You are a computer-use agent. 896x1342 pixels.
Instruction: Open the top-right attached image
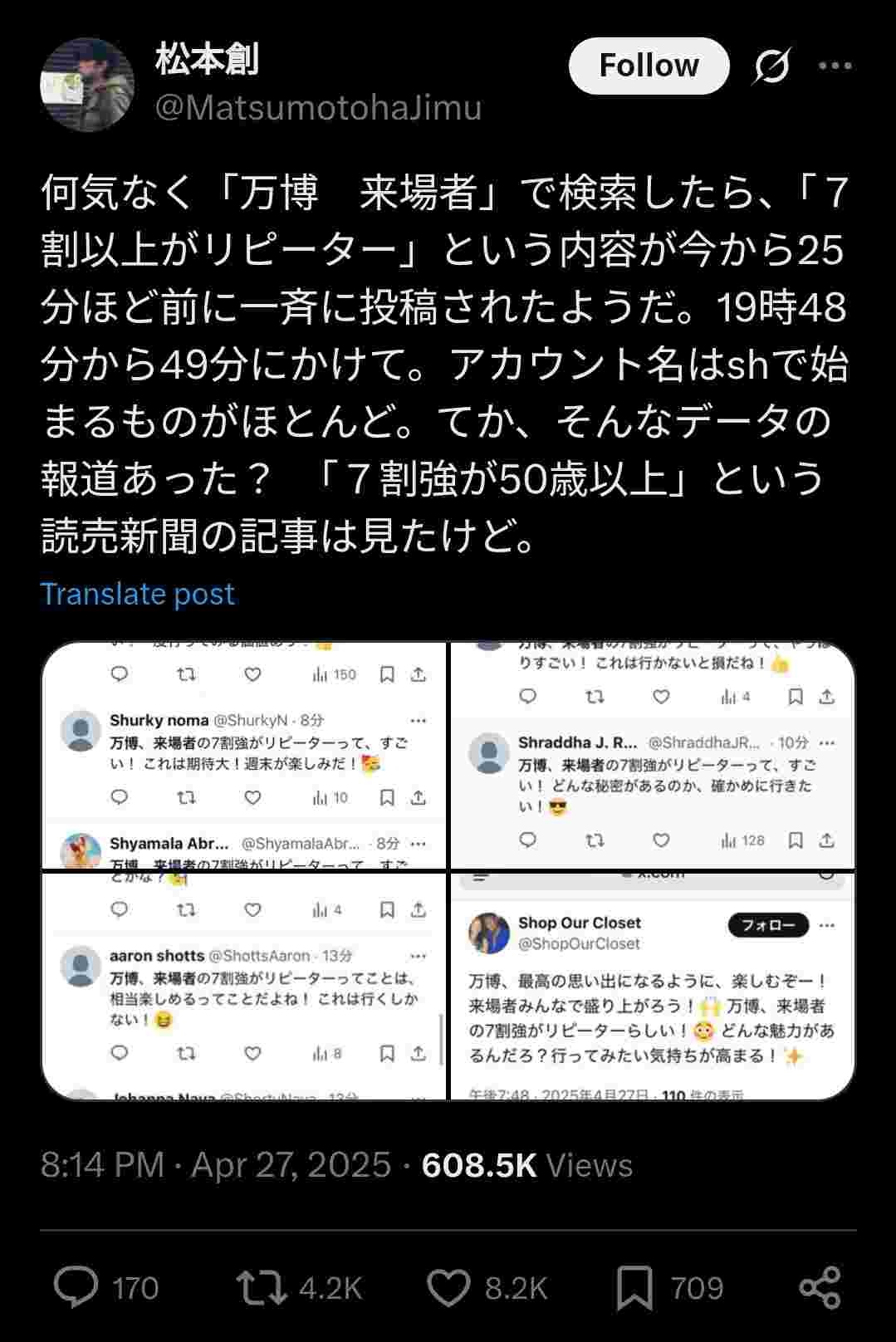[x=653, y=755]
